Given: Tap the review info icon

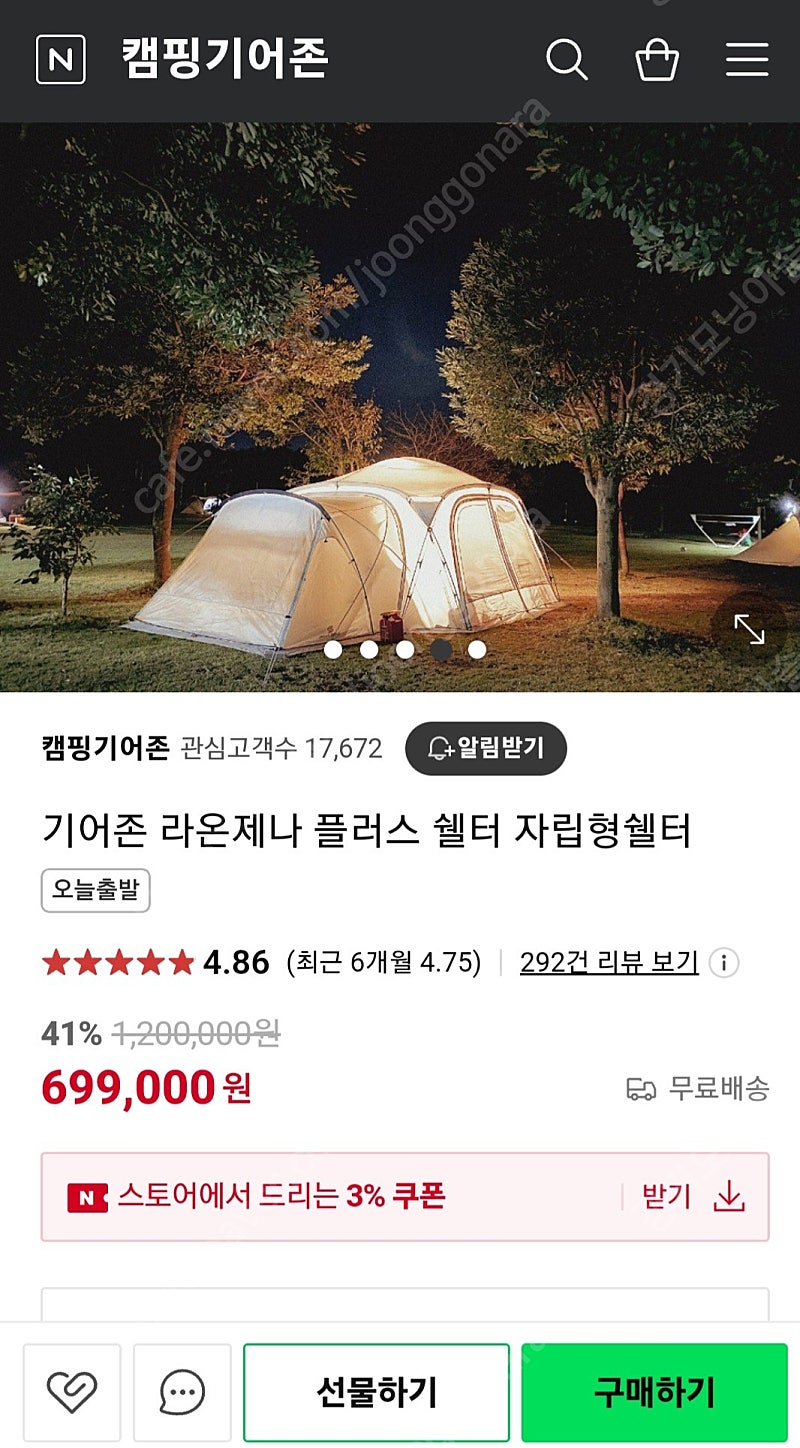Looking at the screenshot, I should coord(724,963).
